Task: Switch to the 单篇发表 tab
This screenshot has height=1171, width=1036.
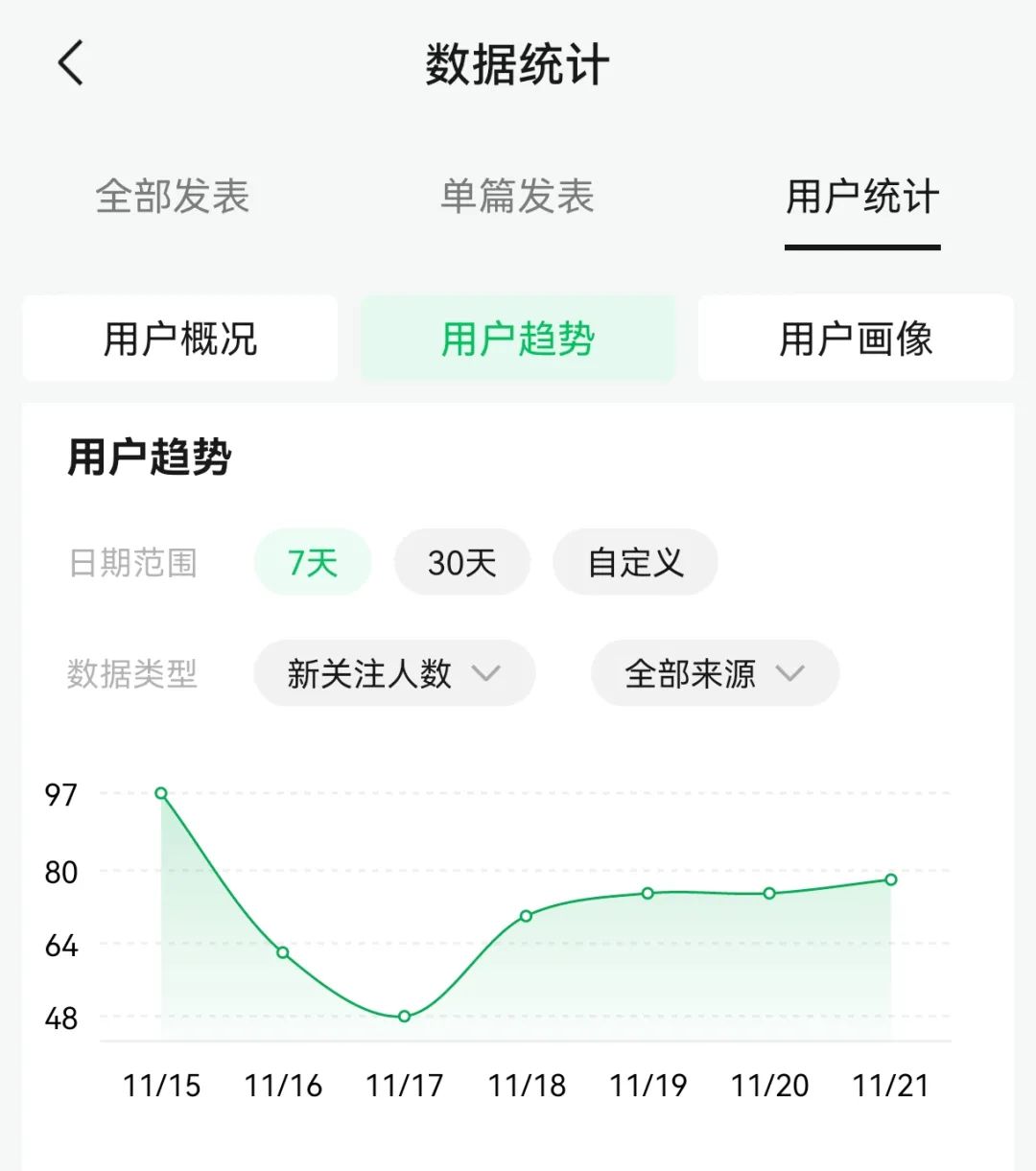Action: tap(517, 199)
